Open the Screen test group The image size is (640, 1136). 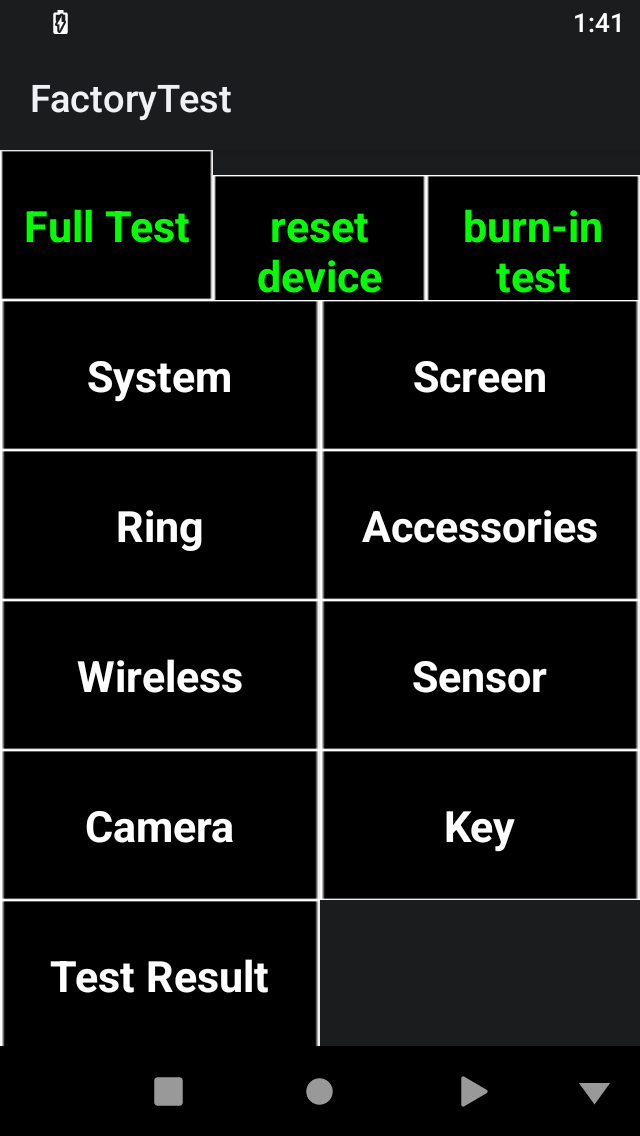(480, 377)
